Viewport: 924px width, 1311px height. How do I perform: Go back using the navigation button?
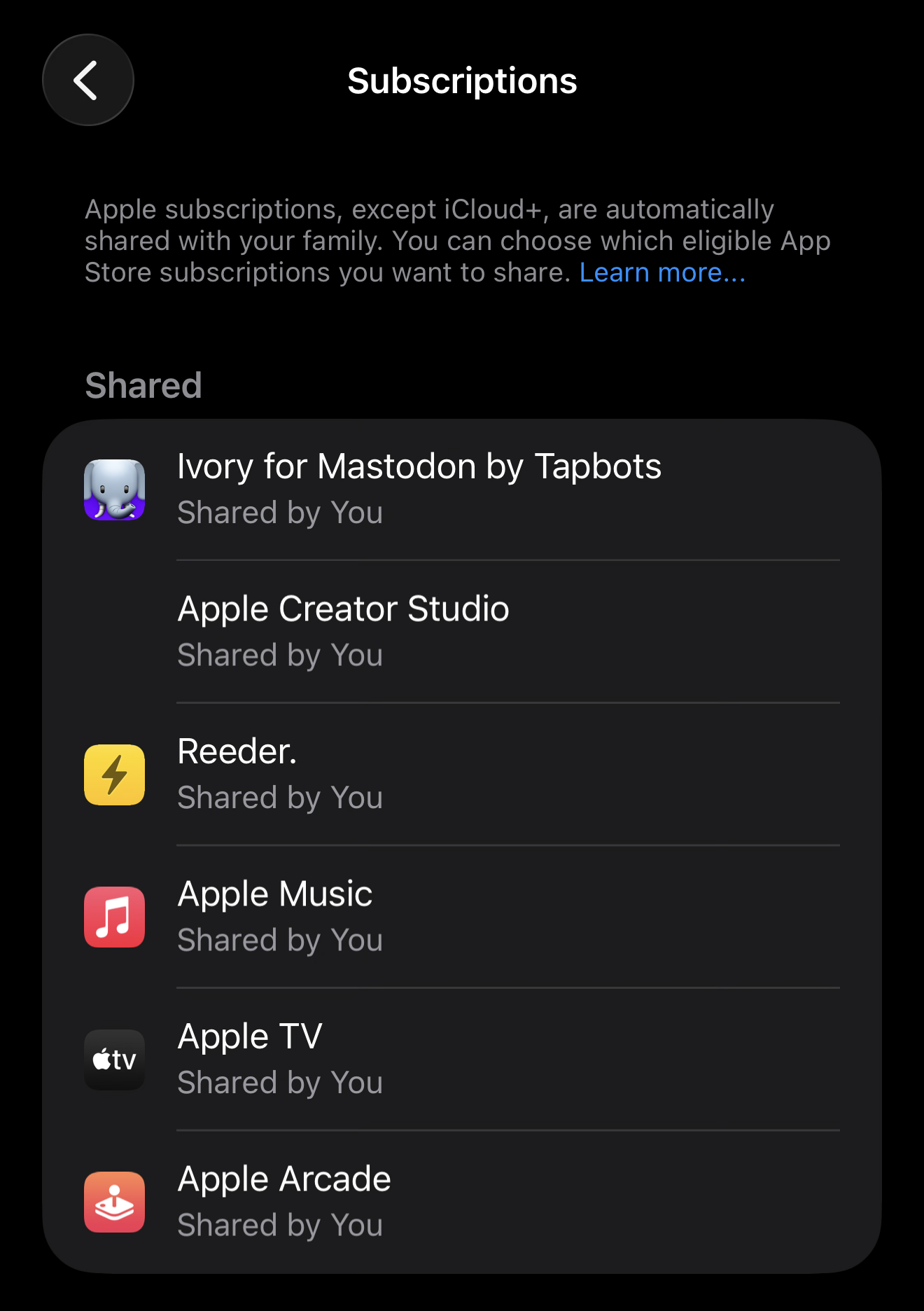tap(87, 80)
